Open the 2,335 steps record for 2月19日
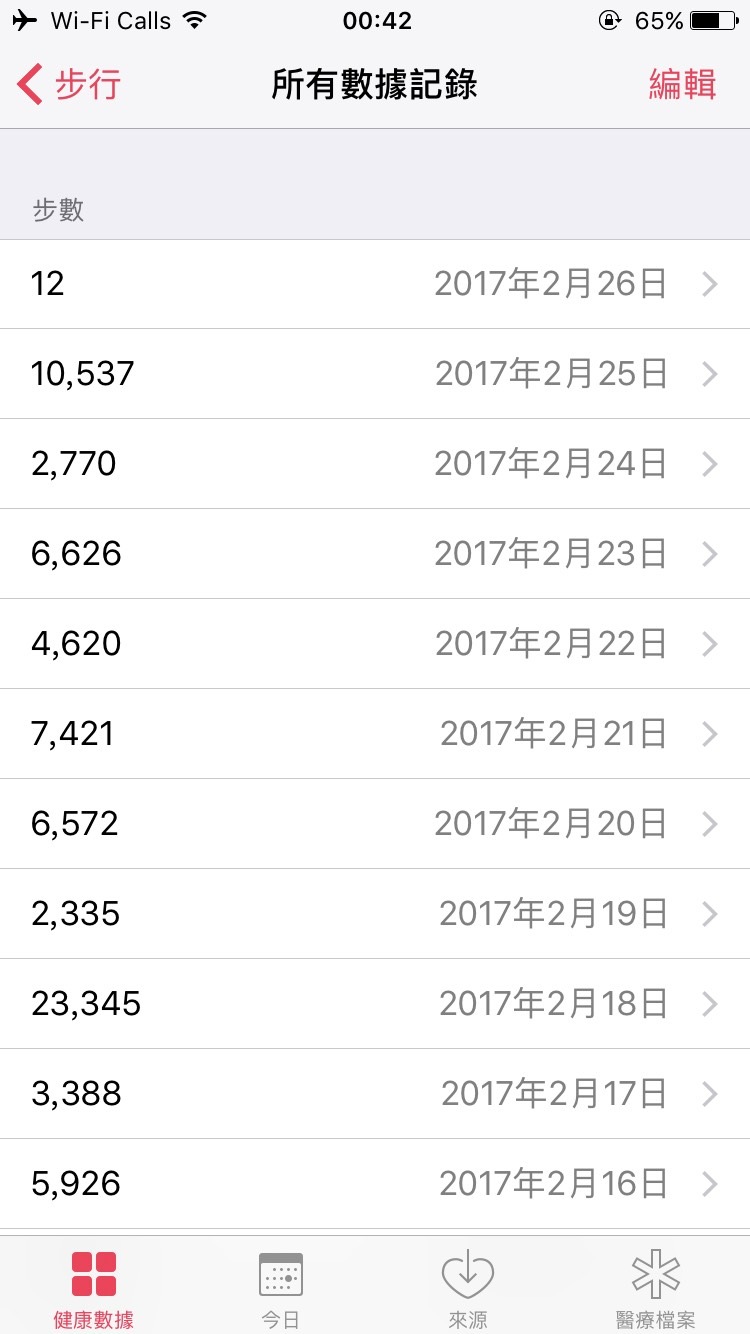Screen dimensions: 750x1334 pyautogui.click(x=375, y=914)
